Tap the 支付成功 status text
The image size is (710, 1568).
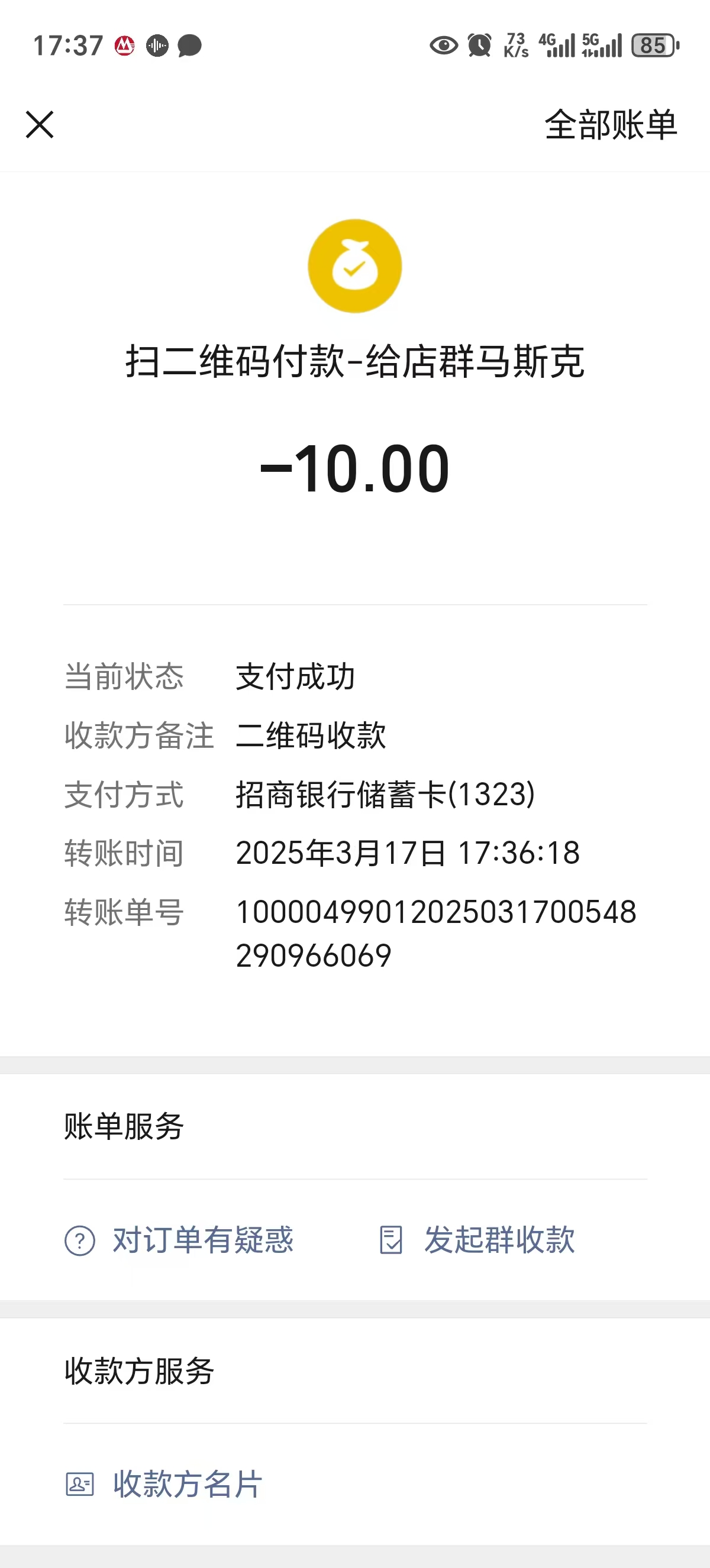(x=296, y=677)
